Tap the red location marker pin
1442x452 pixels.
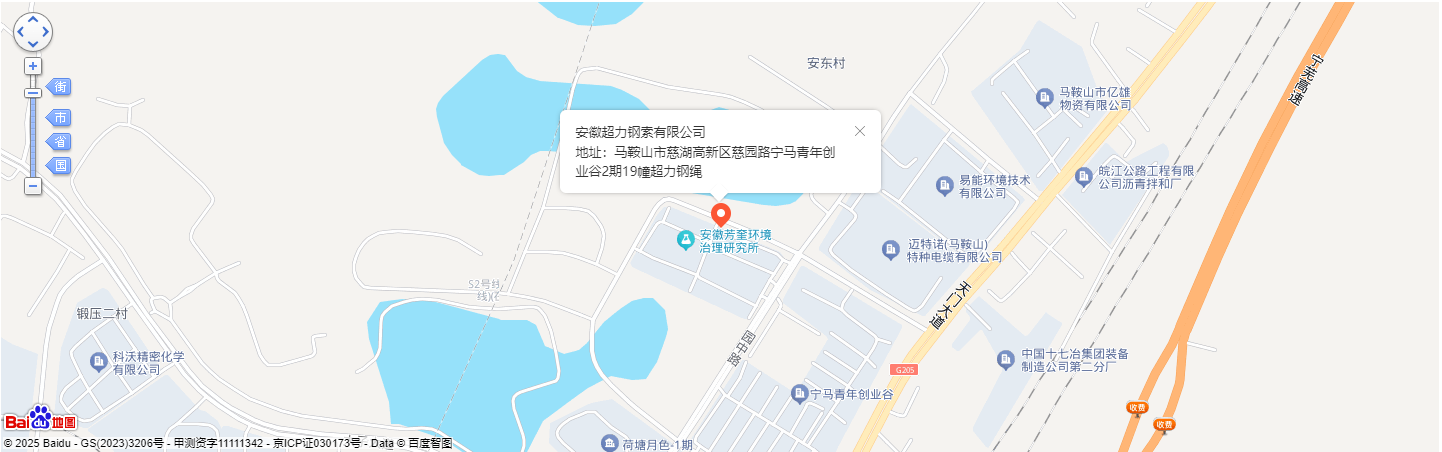(720, 214)
